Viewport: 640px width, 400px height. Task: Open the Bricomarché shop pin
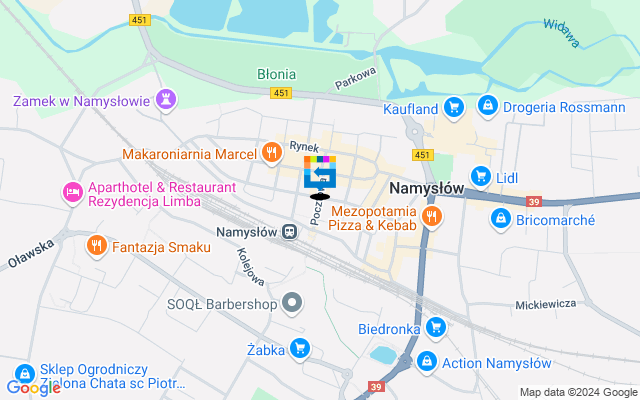tap(499, 218)
